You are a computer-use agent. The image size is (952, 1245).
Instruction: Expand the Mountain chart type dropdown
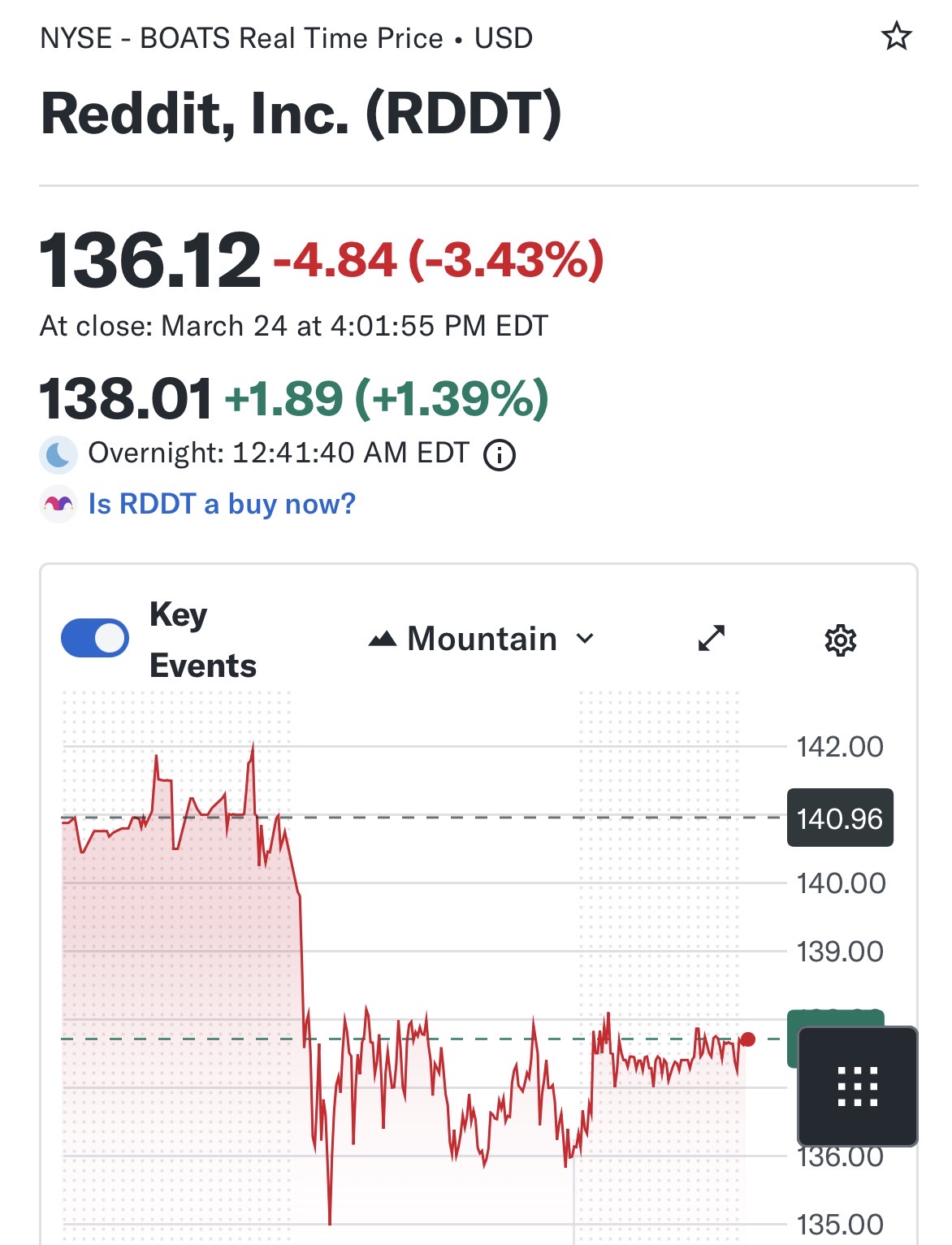[482, 640]
